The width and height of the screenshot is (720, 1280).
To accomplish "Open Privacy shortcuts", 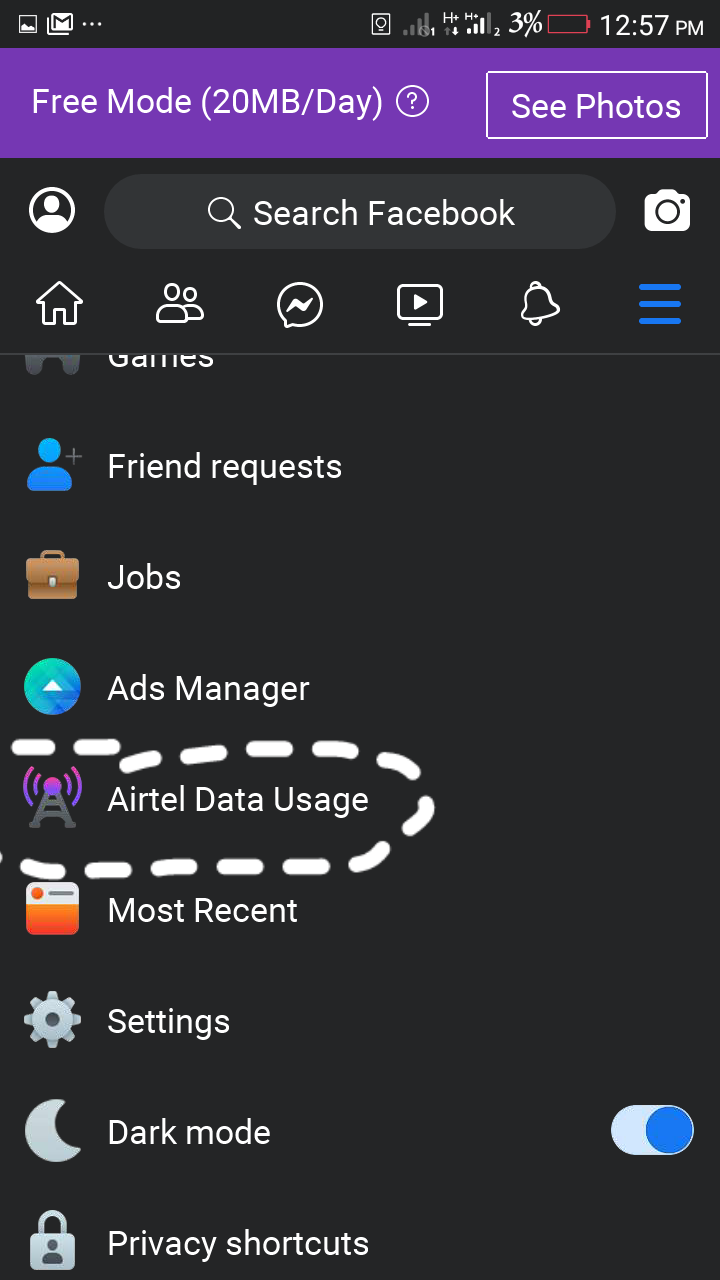I will (x=238, y=1244).
